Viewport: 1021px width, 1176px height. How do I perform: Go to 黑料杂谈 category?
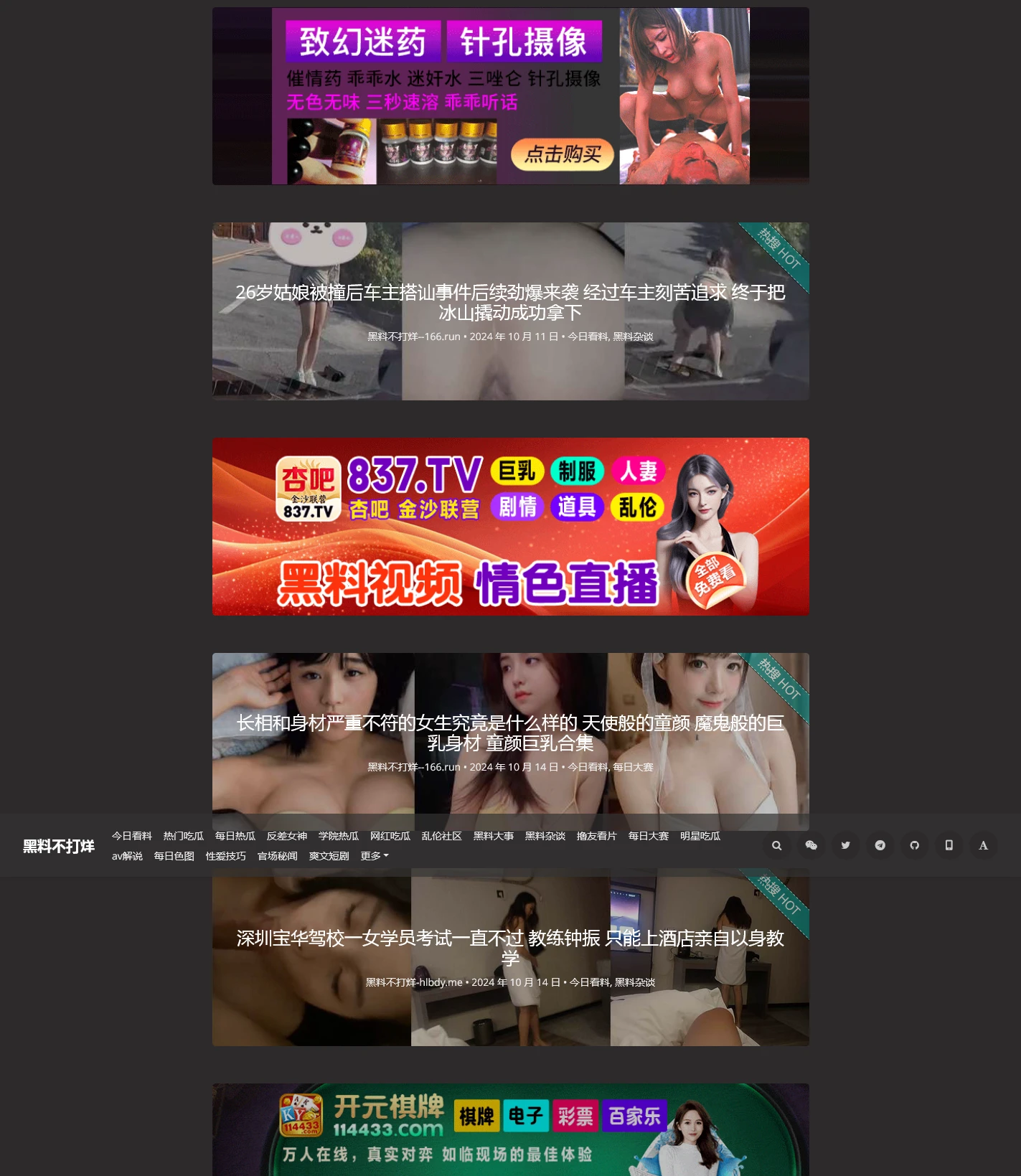545,836
